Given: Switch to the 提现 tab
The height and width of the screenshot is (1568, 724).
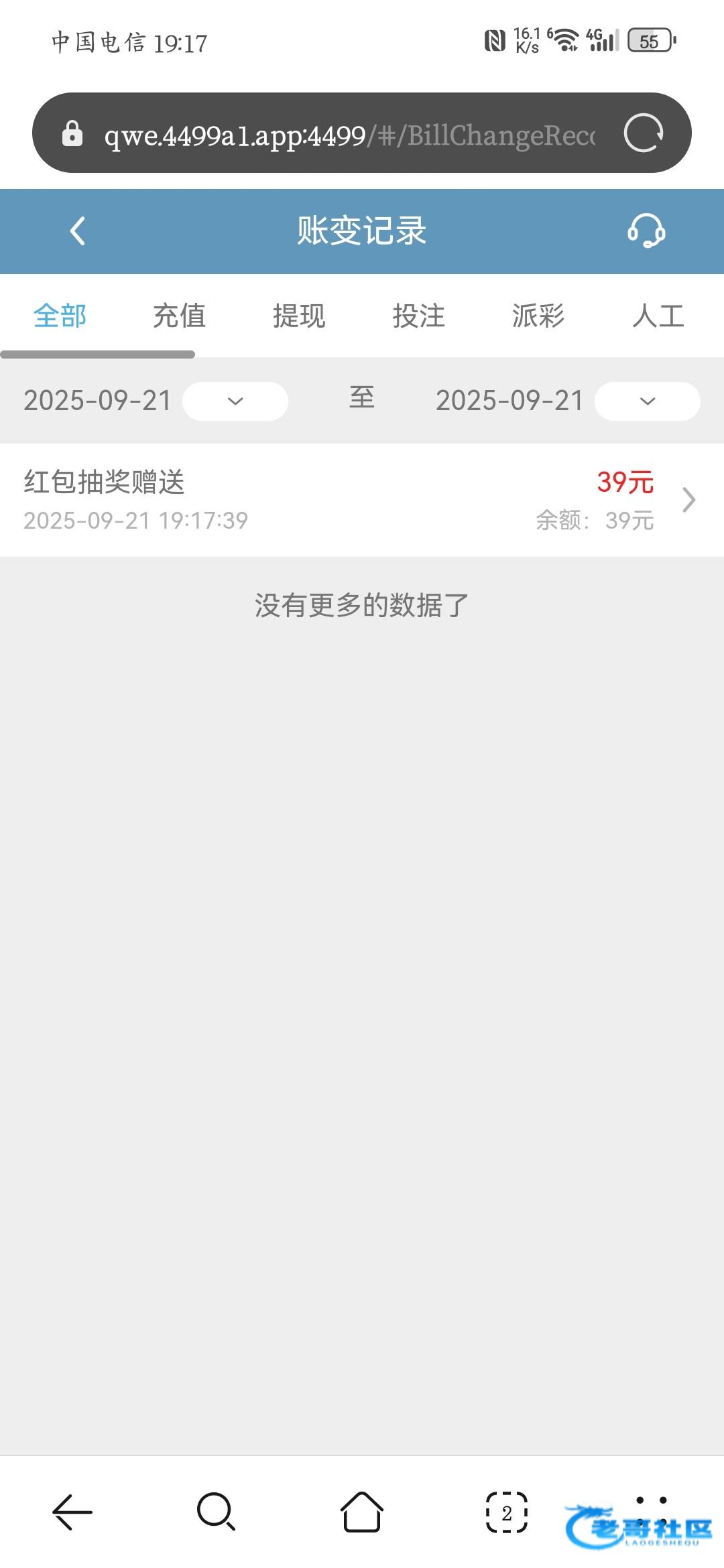Looking at the screenshot, I should click(299, 316).
